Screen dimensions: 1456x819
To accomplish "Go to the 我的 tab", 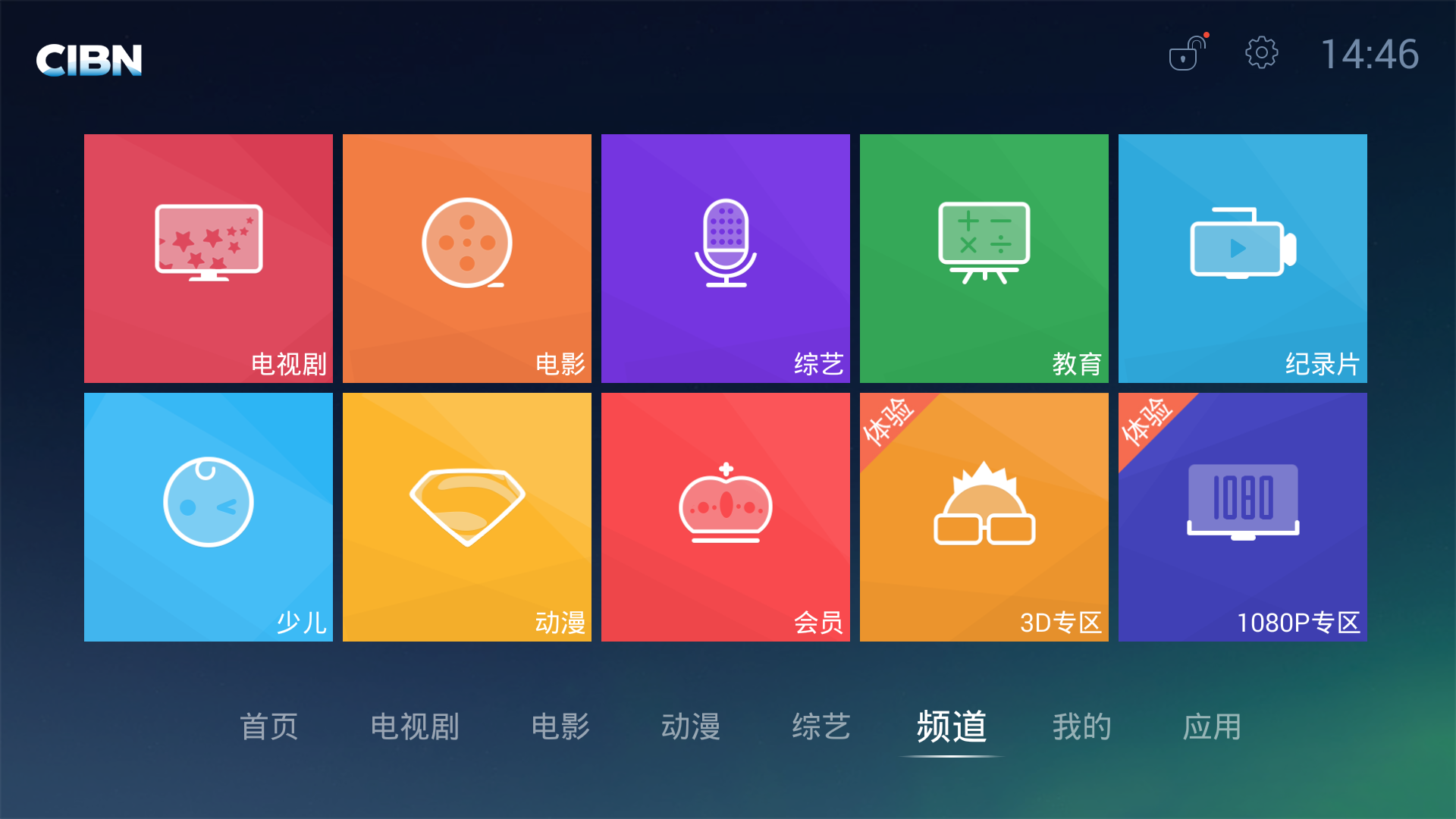I will 1082,726.
